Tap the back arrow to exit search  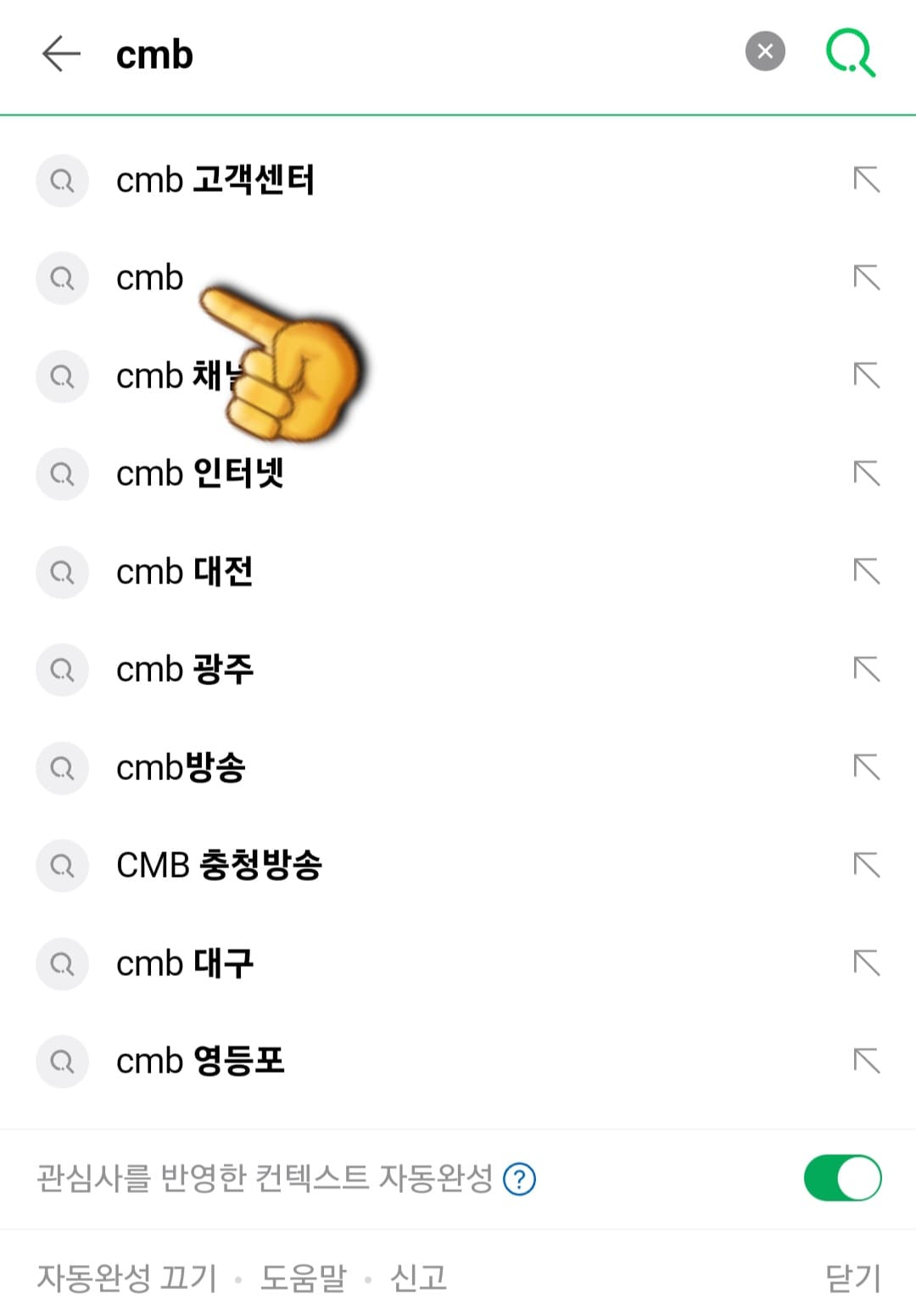(58, 54)
